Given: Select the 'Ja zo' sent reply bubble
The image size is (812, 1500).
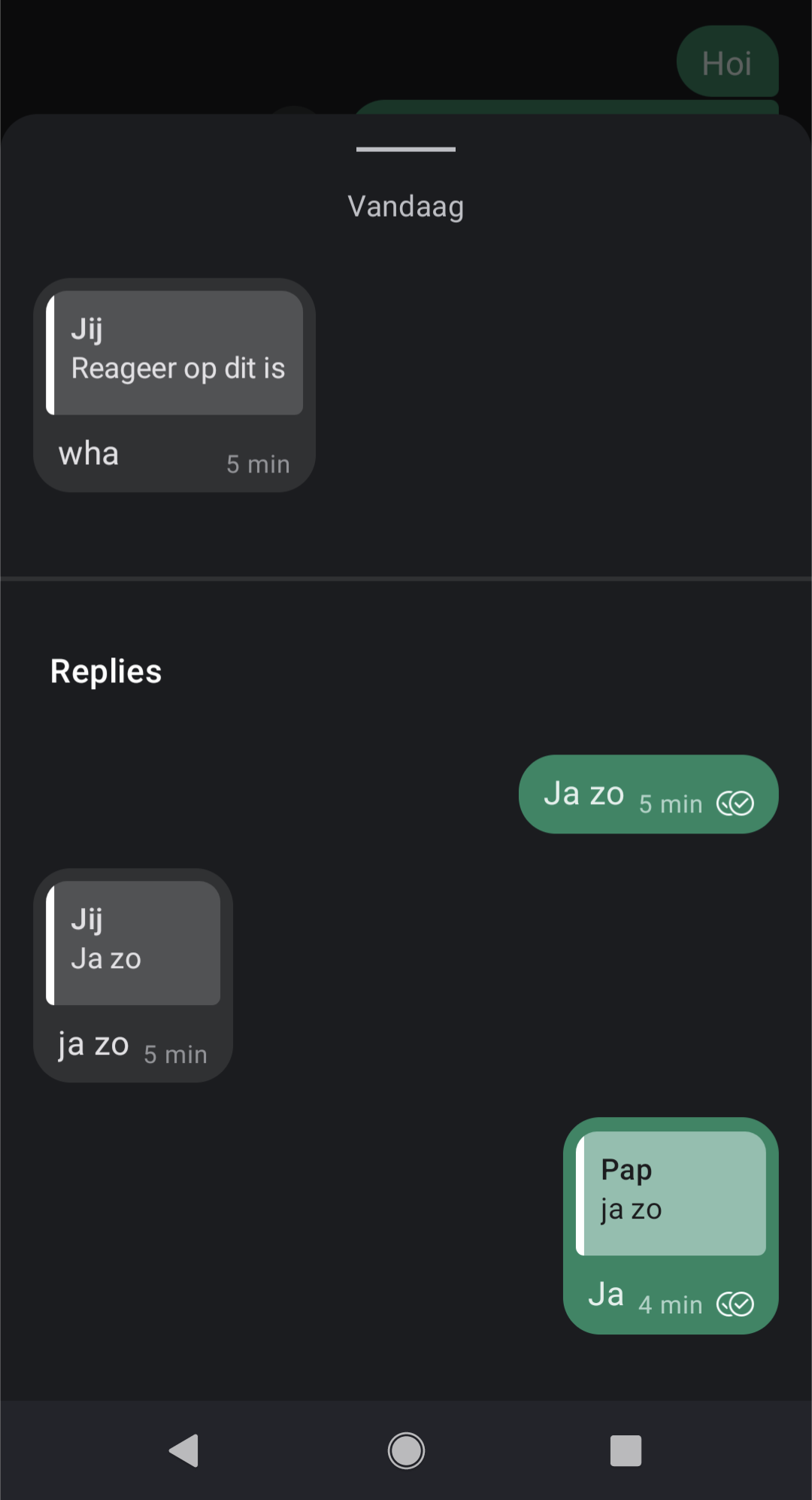Looking at the screenshot, I should 648,794.
